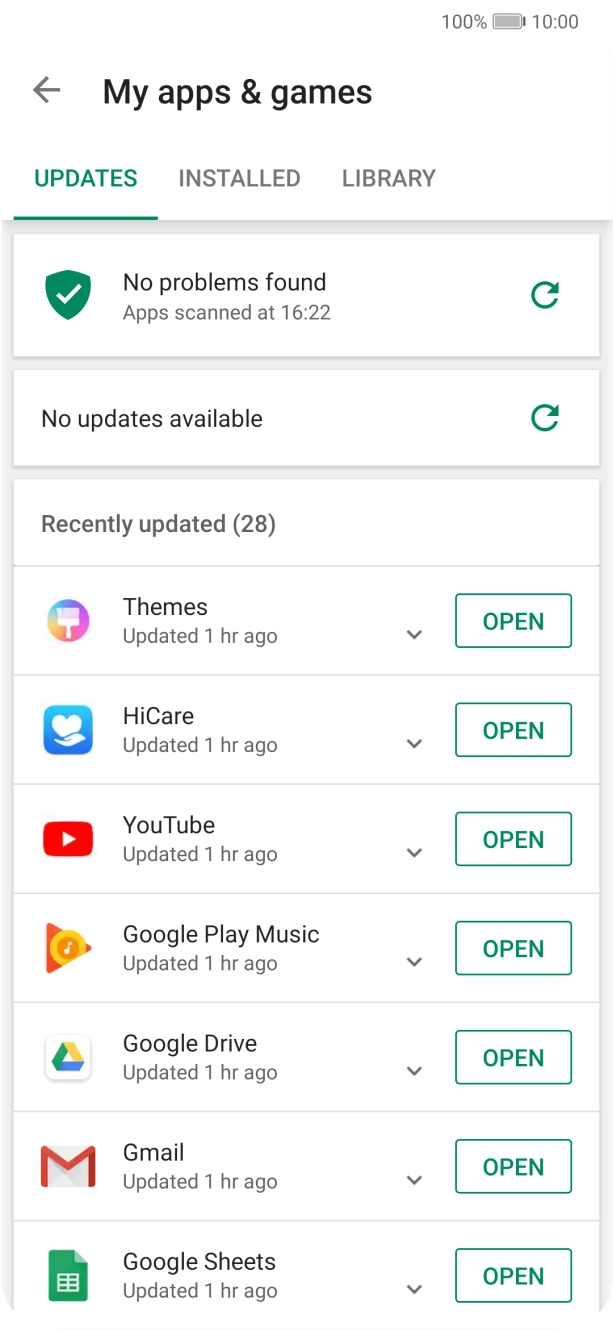
Task: Refresh the No updates available check
Action: click(x=544, y=418)
